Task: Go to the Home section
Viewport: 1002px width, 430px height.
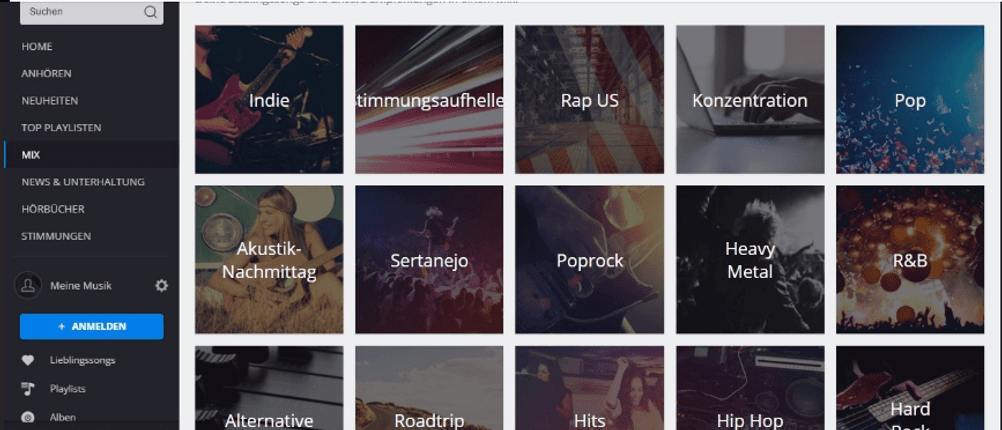Action: coord(37,47)
